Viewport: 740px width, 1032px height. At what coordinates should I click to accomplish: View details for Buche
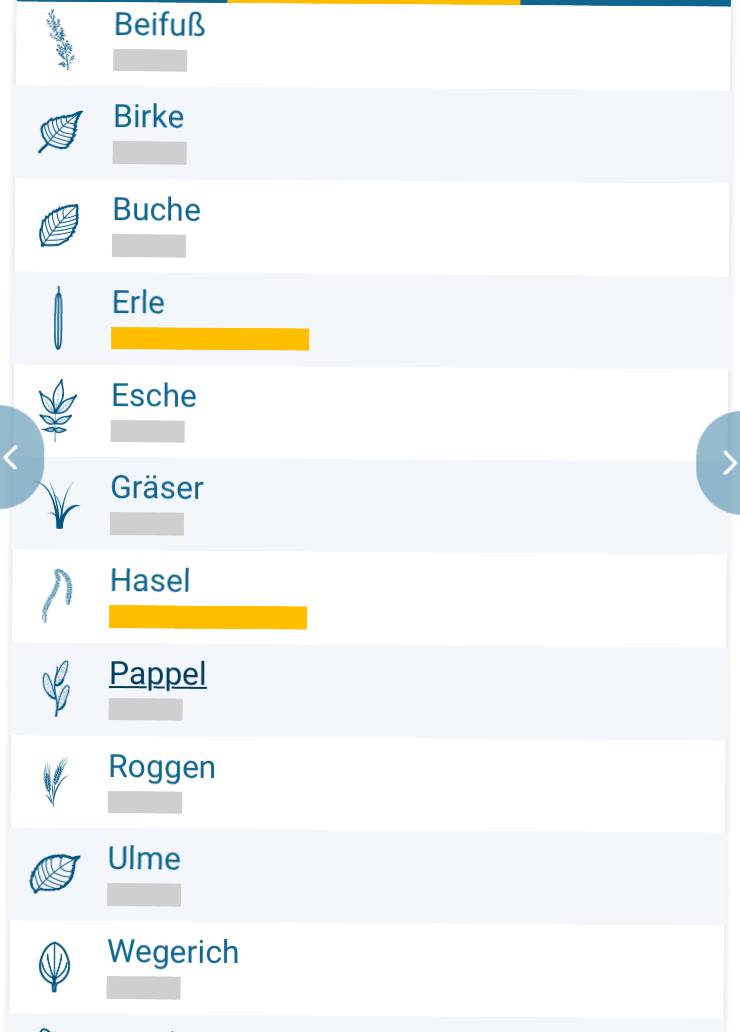point(156,210)
